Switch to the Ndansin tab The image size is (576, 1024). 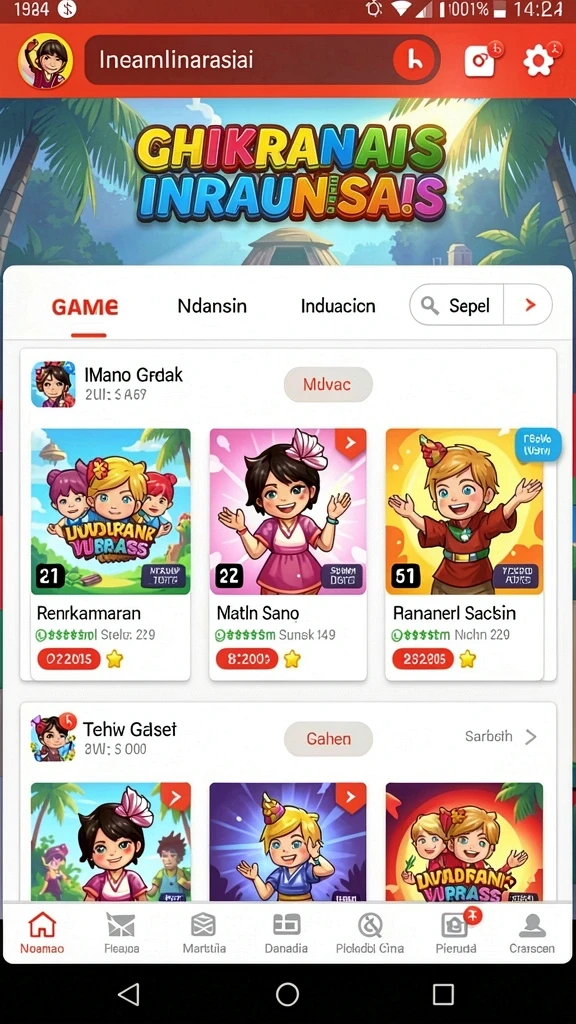point(212,305)
